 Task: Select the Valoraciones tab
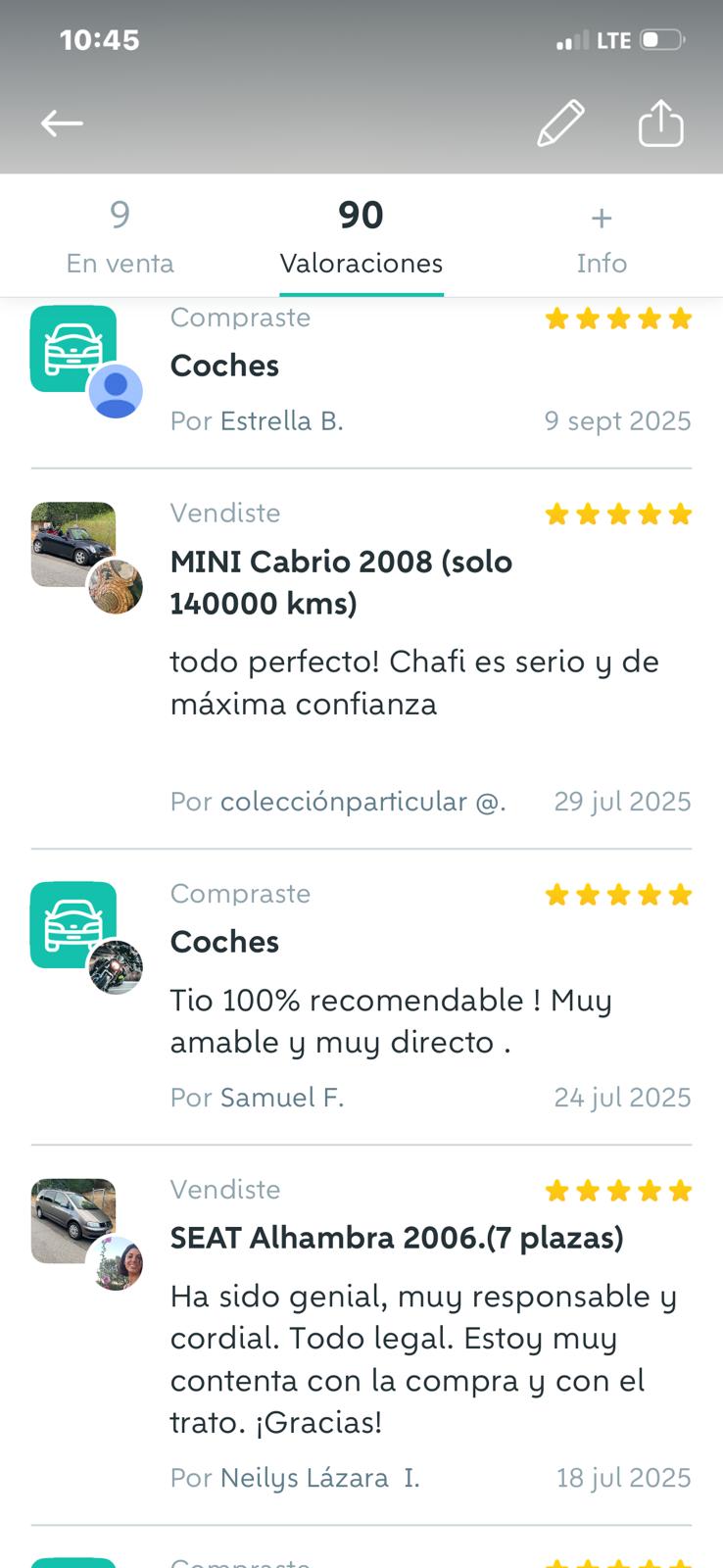point(361,236)
